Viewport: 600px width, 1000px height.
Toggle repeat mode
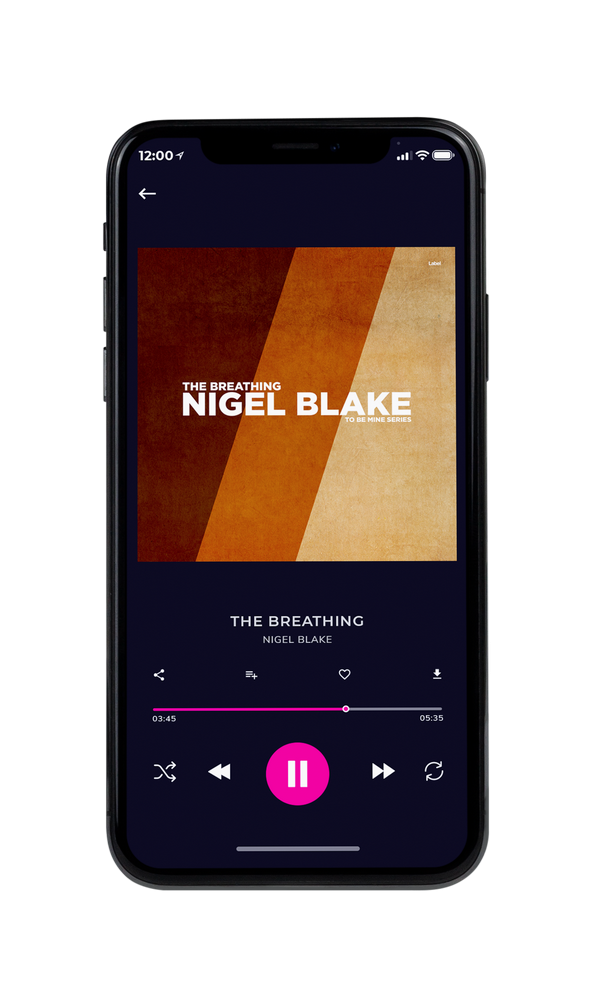[x=434, y=771]
